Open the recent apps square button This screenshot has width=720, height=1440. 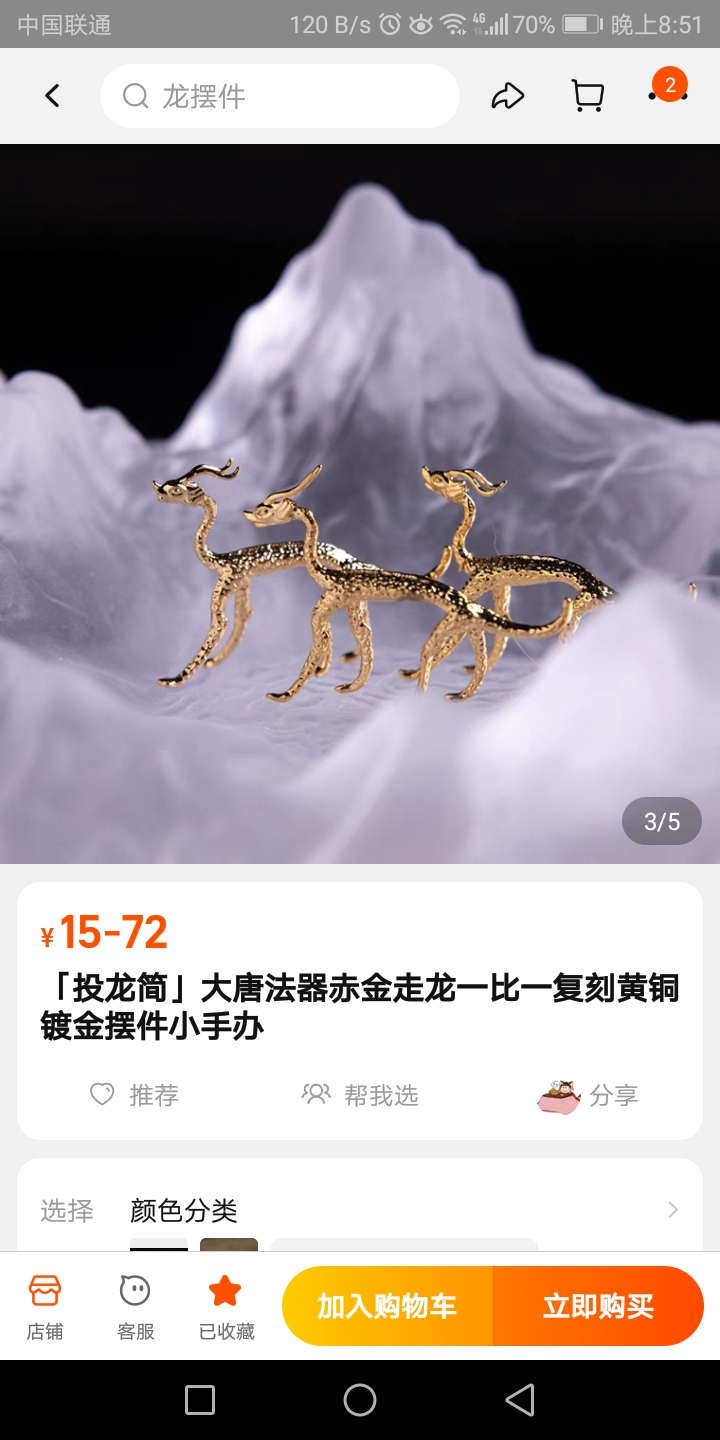pyautogui.click(x=200, y=1400)
